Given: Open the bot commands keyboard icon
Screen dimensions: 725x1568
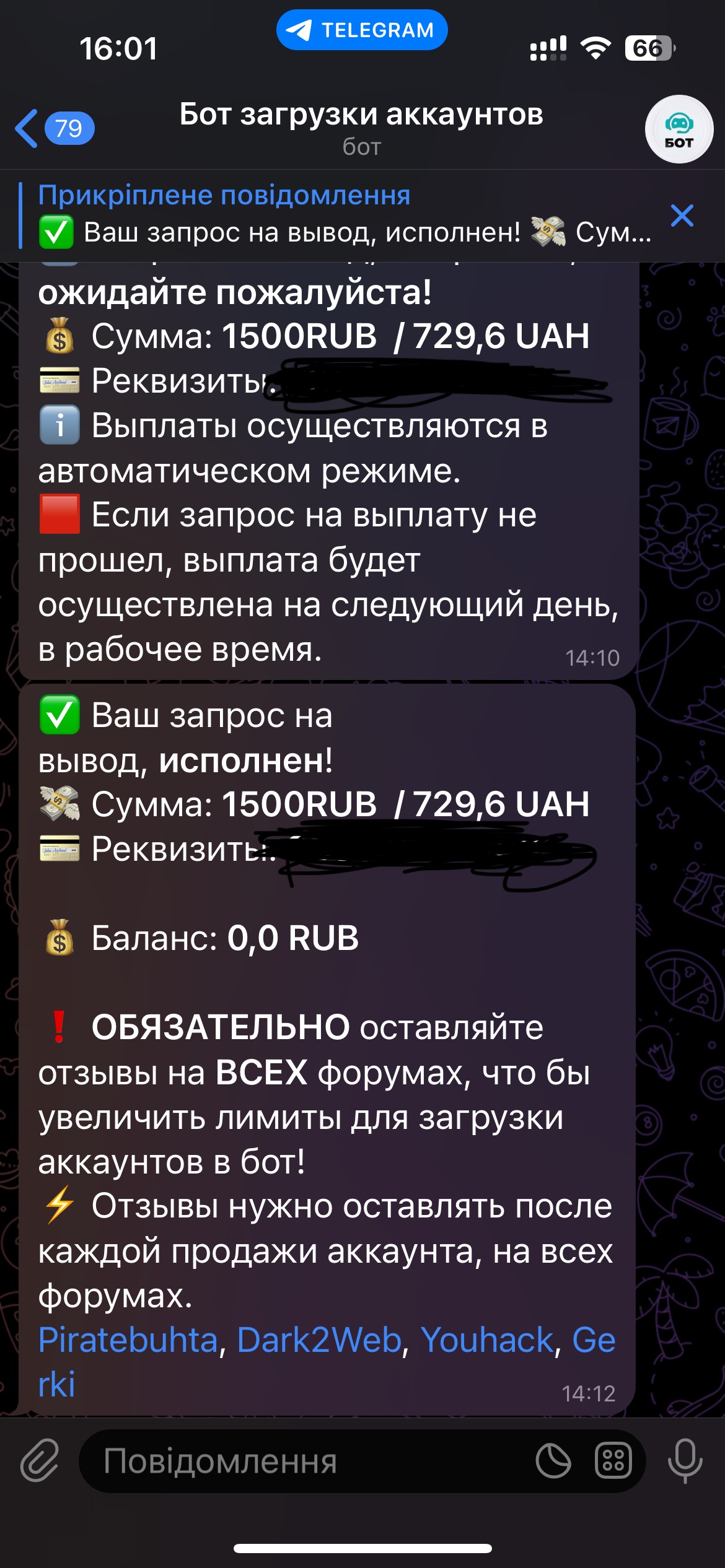Looking at the screenshot, I should [x=613, y=1461].
